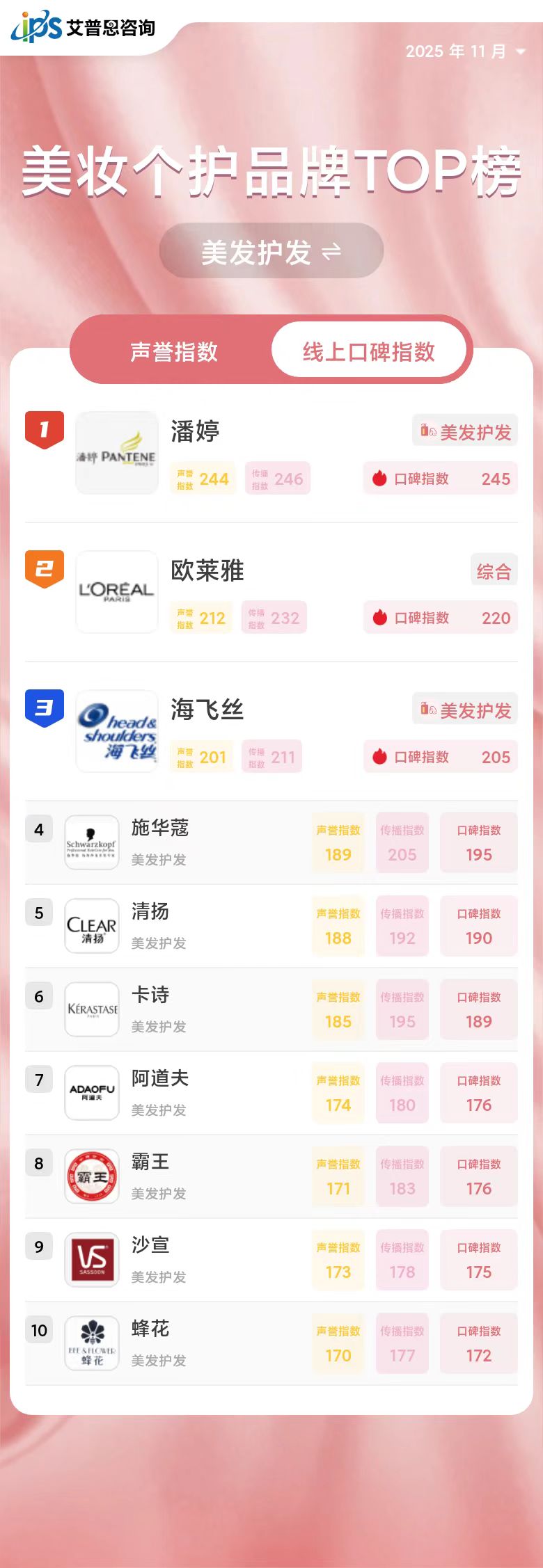Select the 线上口碑指数 tab

(368, 352)
